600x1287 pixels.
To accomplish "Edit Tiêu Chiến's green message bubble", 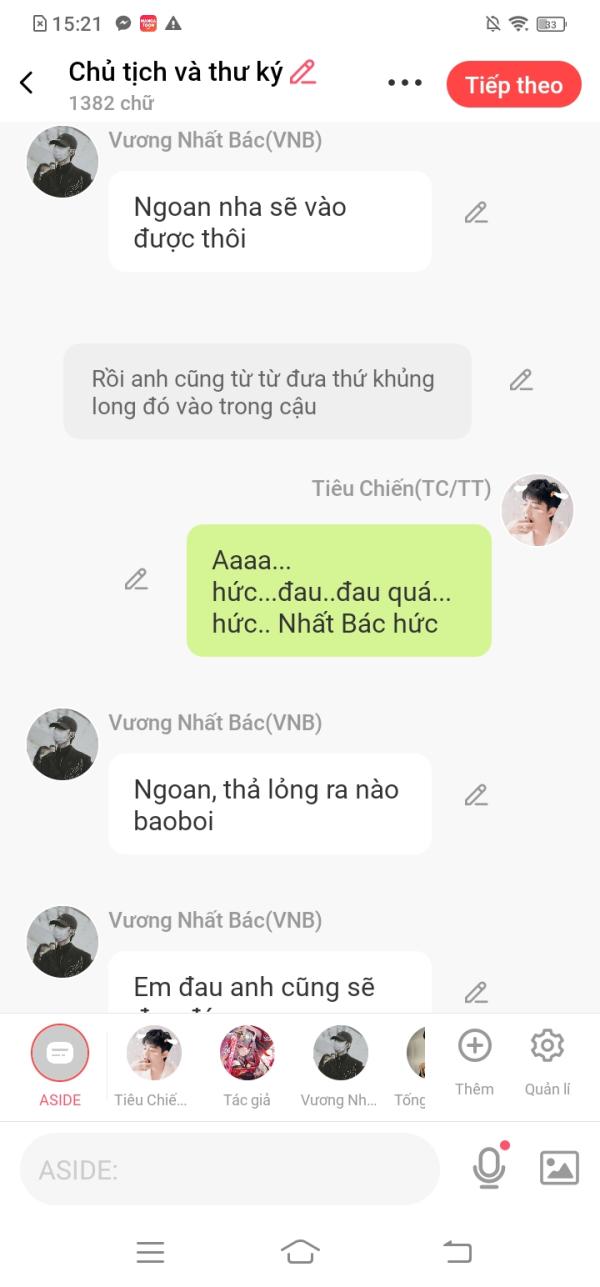I will tap(136, 579).
